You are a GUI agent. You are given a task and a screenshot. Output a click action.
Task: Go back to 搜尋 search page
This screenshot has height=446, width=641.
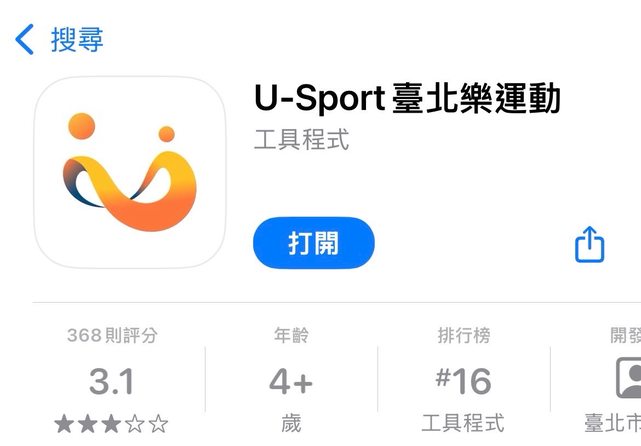(x=60, y=40)
